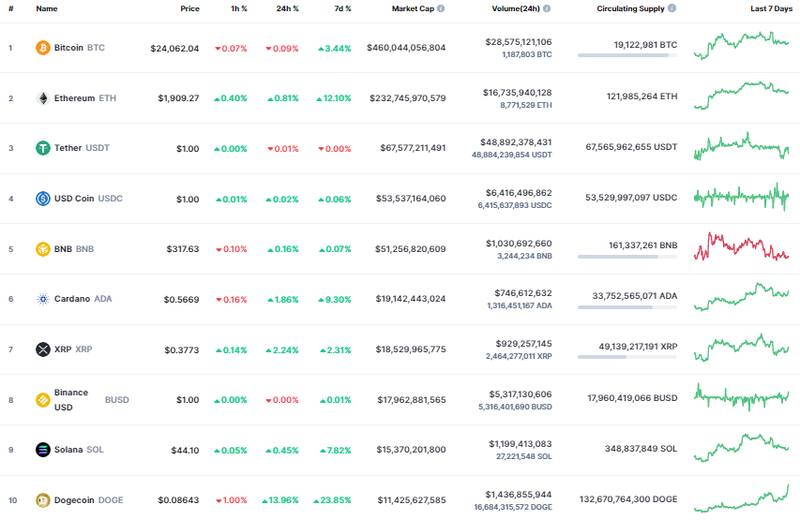Open the Bitcoin BTC row

tap(68, 48)
